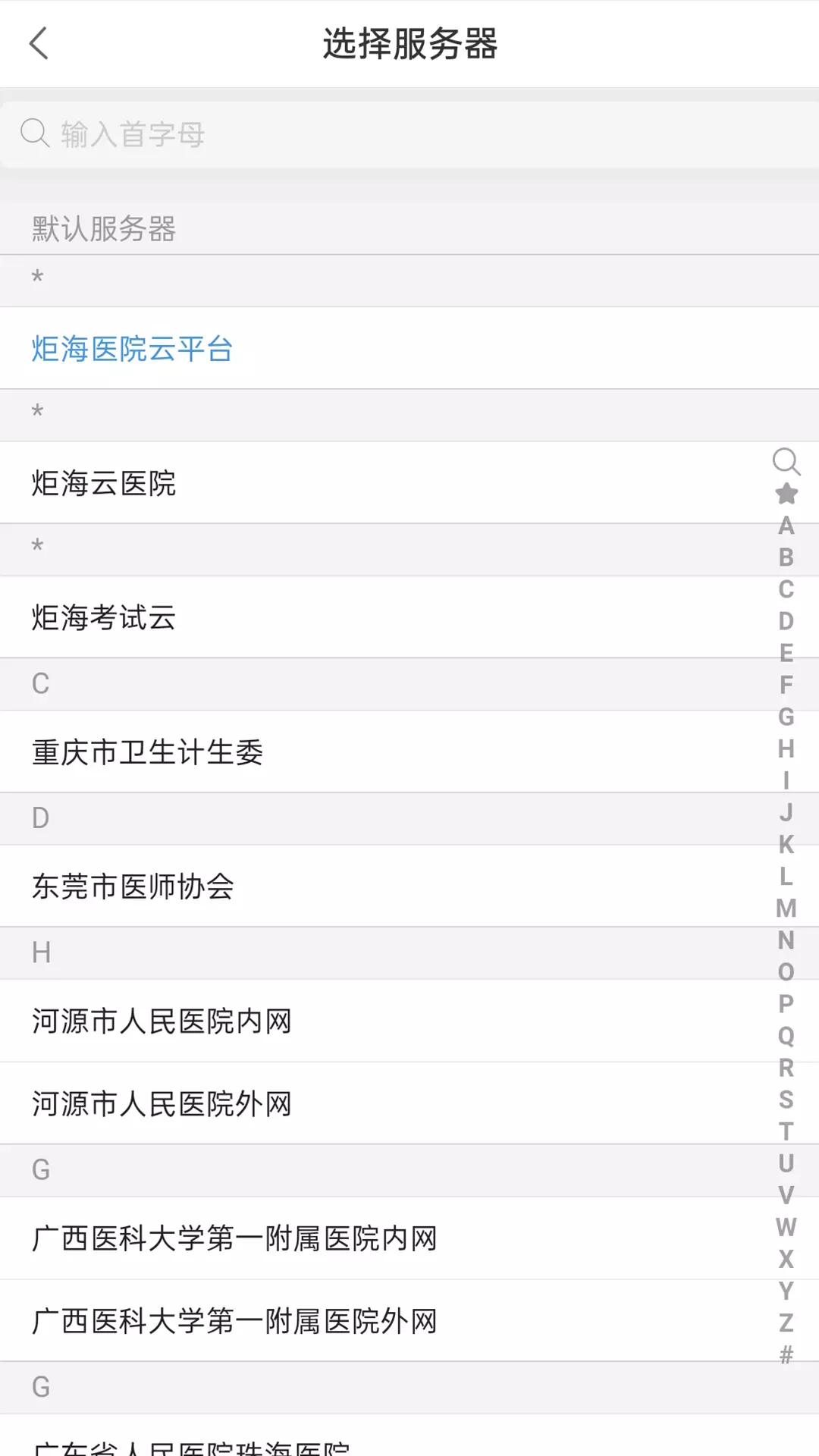The height and width of the screenshot is (1456, 819).
Task: Tap the search icon in side index
Action: click(x=786, y=461)
